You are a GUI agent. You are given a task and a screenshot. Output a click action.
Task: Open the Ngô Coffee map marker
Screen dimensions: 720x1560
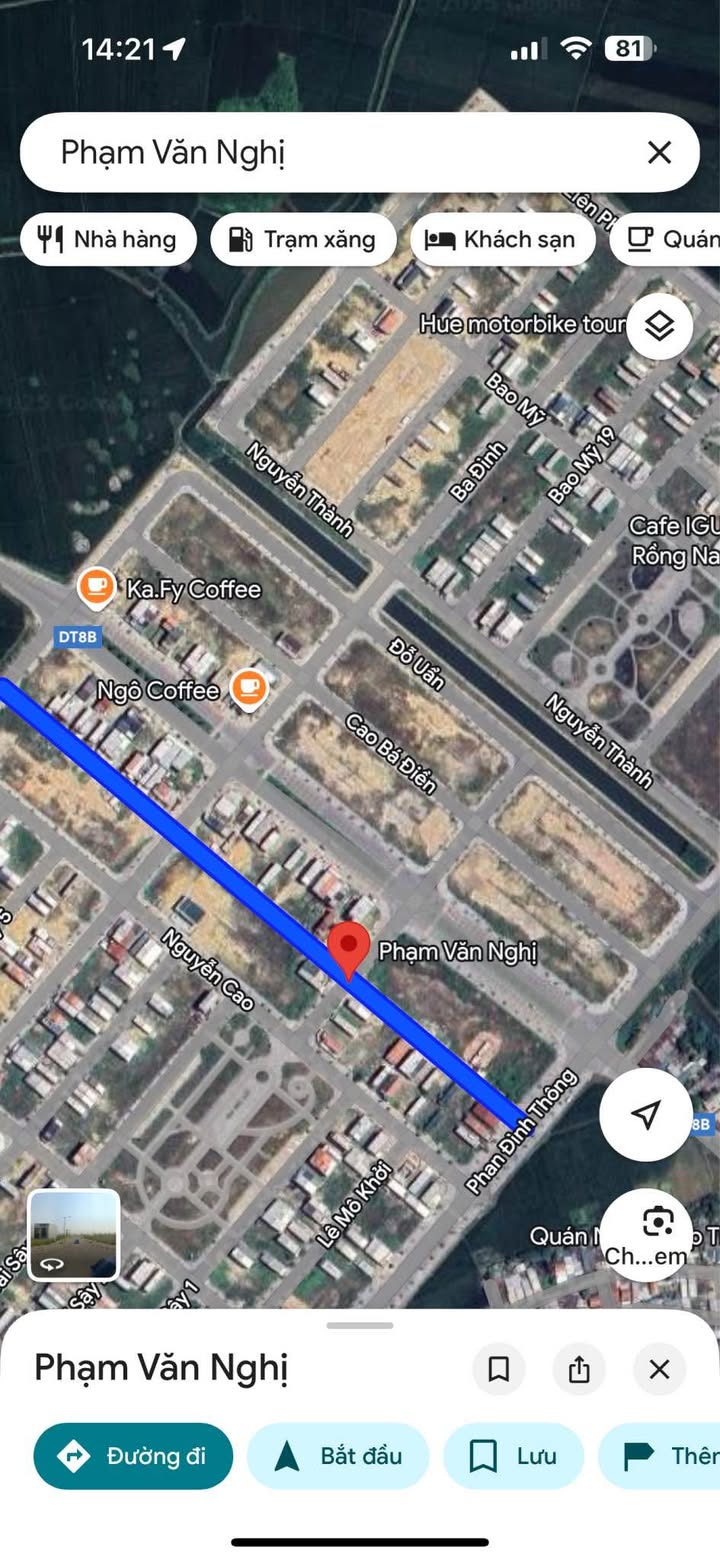248,689
